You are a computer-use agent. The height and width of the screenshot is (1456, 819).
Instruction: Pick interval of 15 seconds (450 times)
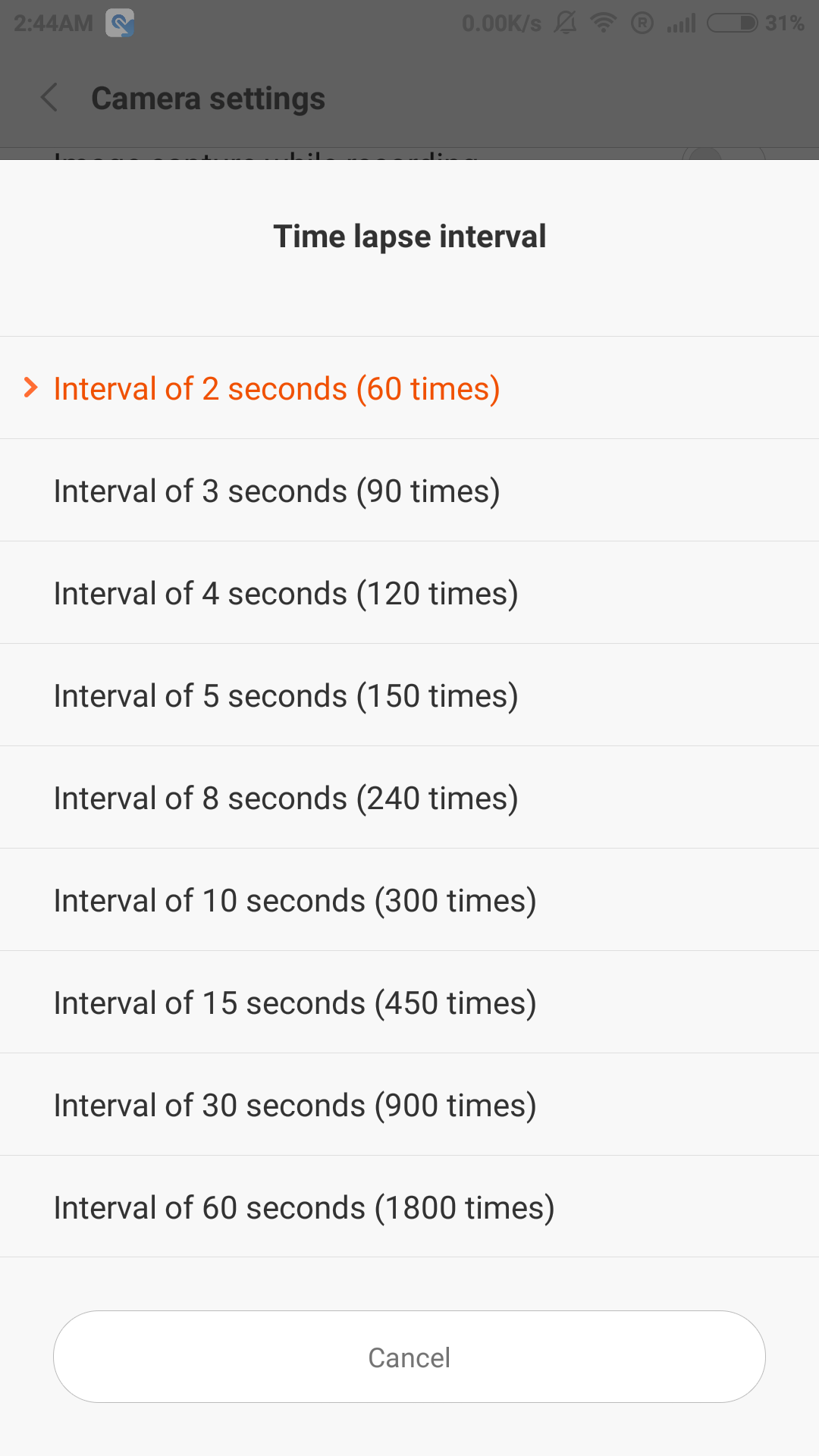click(x=409, y=1003)
